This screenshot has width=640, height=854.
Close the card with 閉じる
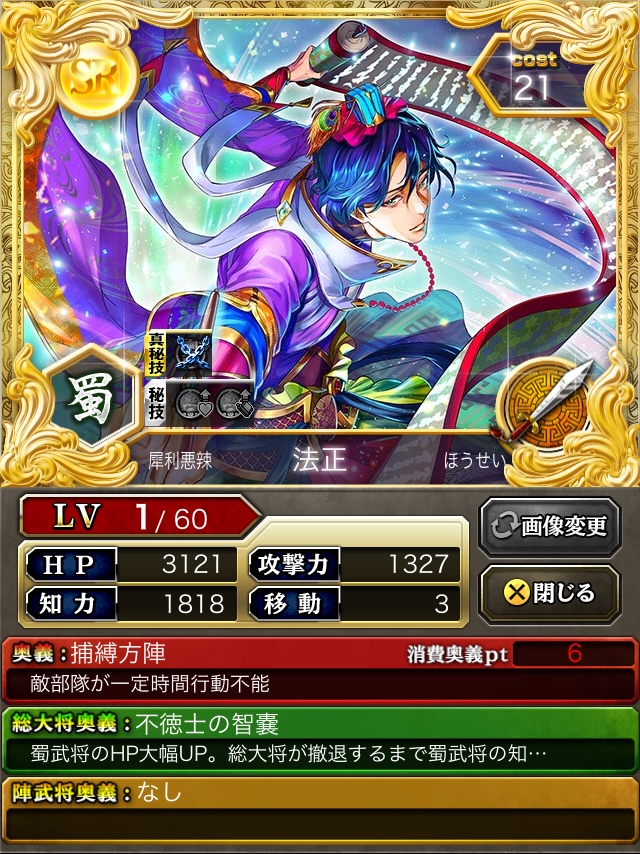549,593
